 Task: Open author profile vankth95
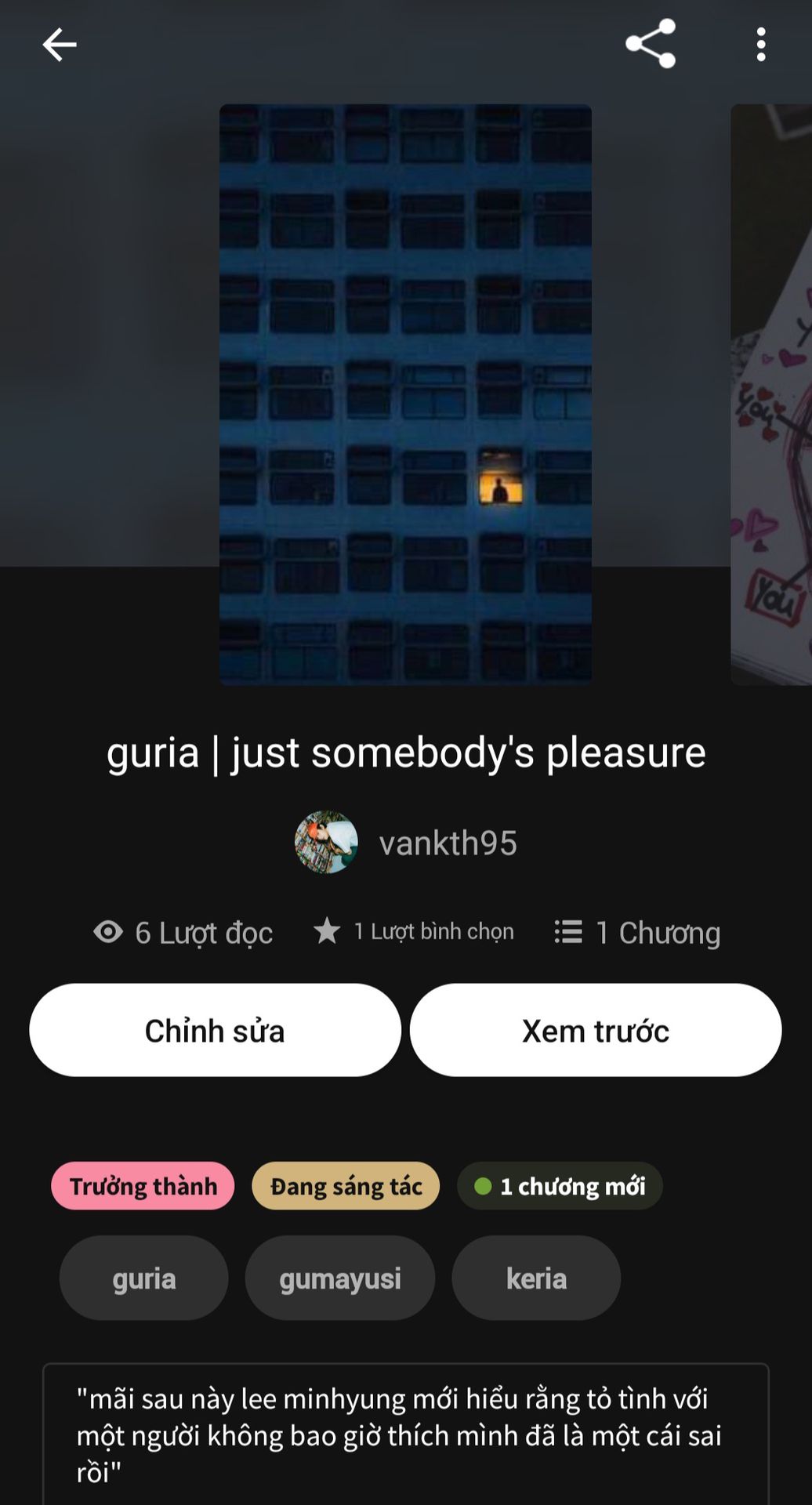[406, 843]
